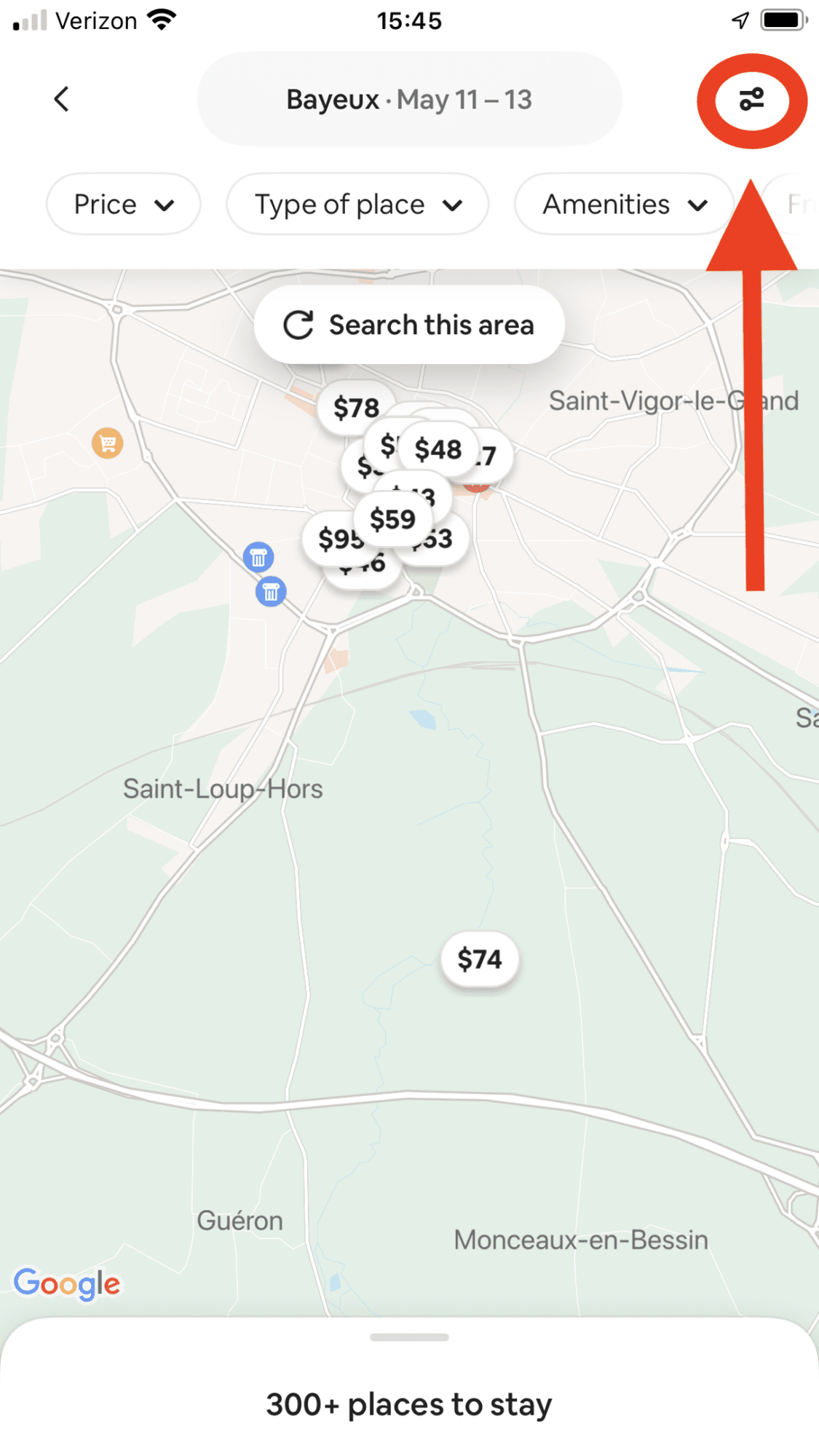The width and height of the screenshot is (819, 1456).
Task: Edit the Bayeux May 11–13 search
Action: click(409, 100)
